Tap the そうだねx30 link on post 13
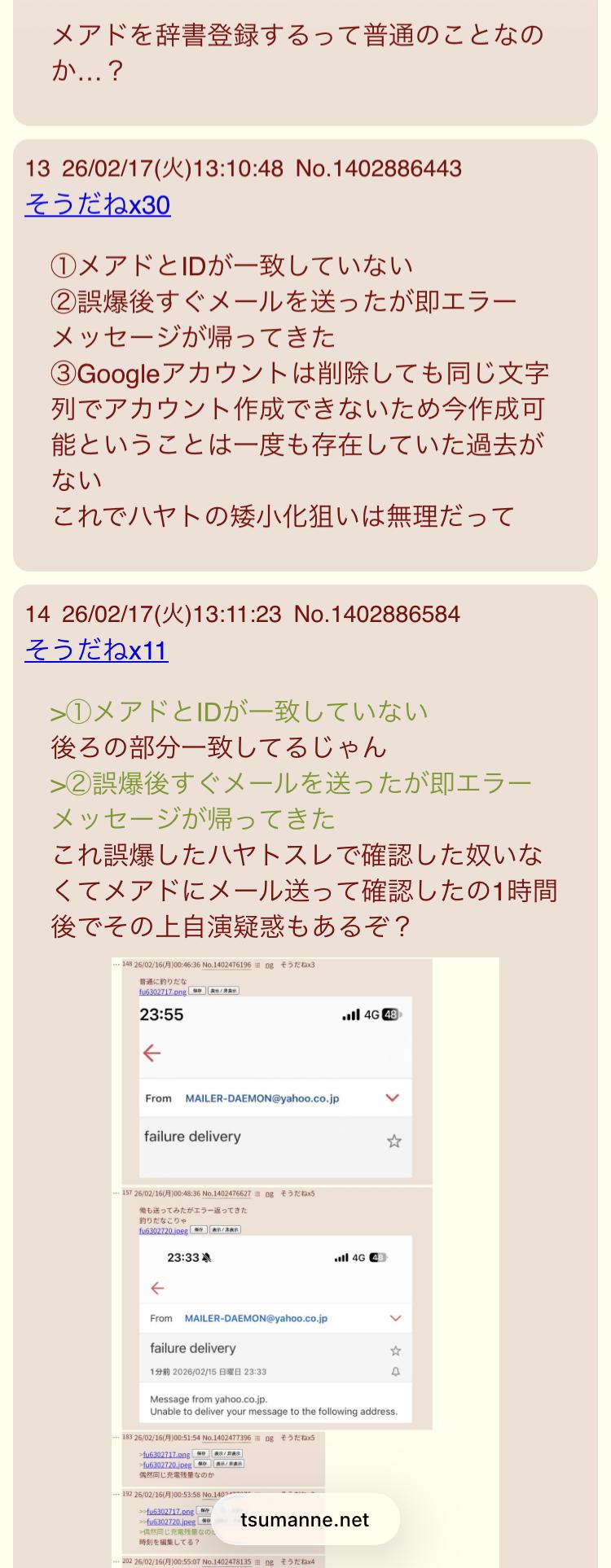Image resolution: width=611 pixels, height=1568 pixels. point(98,204)
